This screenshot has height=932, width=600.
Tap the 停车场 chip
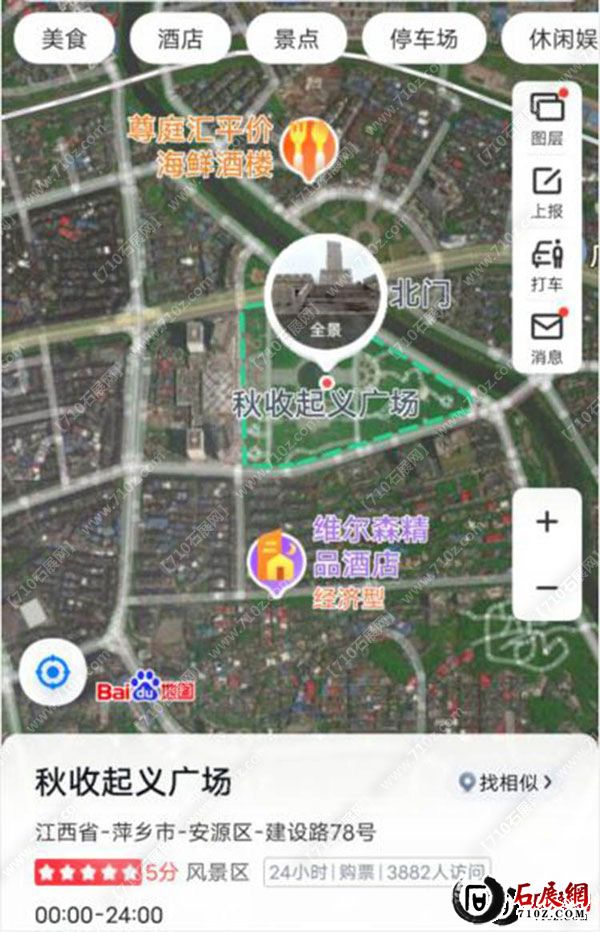point(424,39)
